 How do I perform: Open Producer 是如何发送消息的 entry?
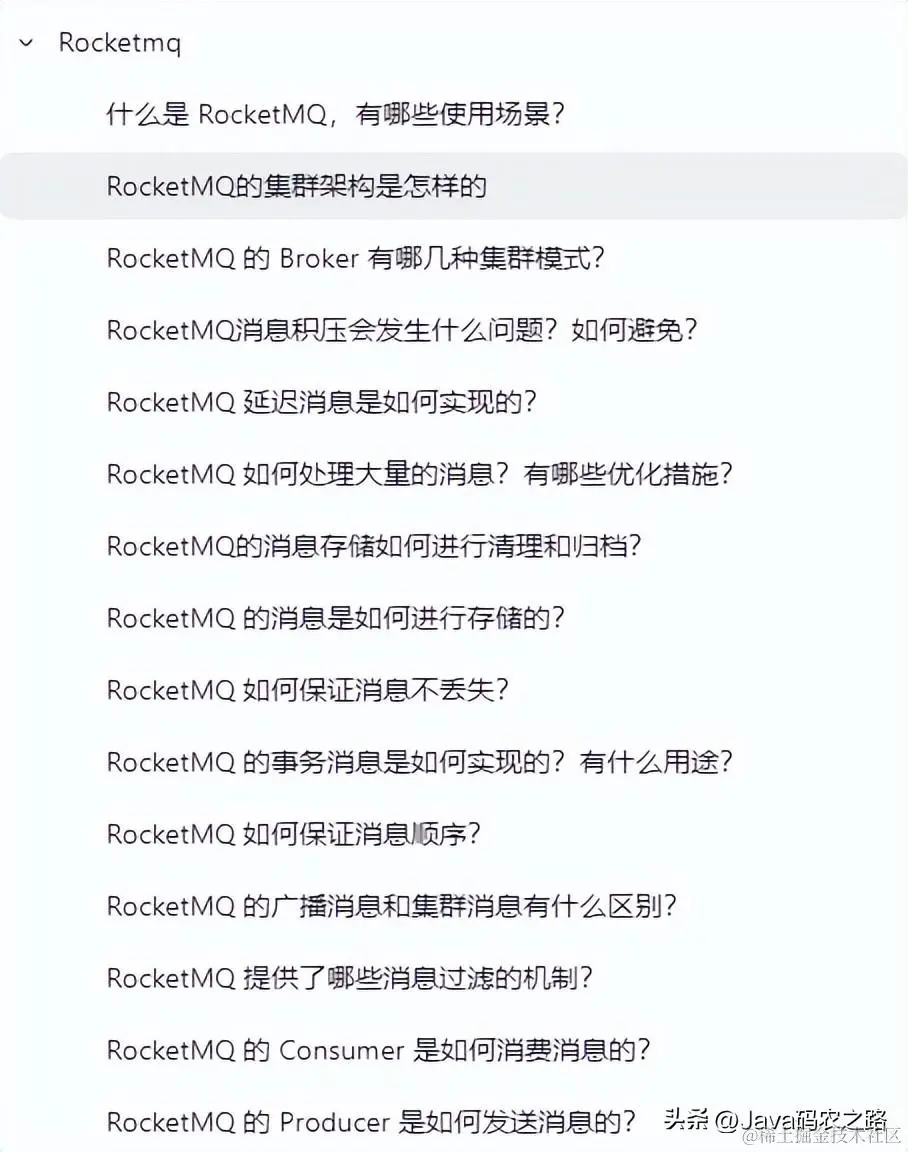click(x=370, y=1122)
